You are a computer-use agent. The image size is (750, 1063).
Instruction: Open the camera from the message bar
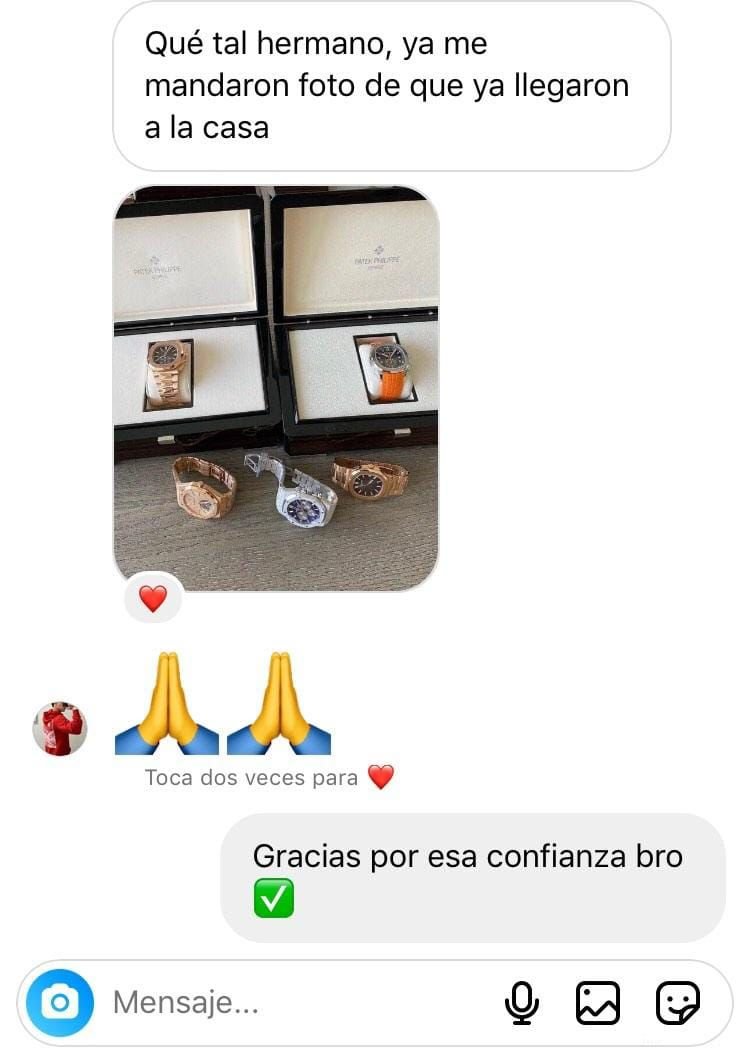pos(60,1003)
